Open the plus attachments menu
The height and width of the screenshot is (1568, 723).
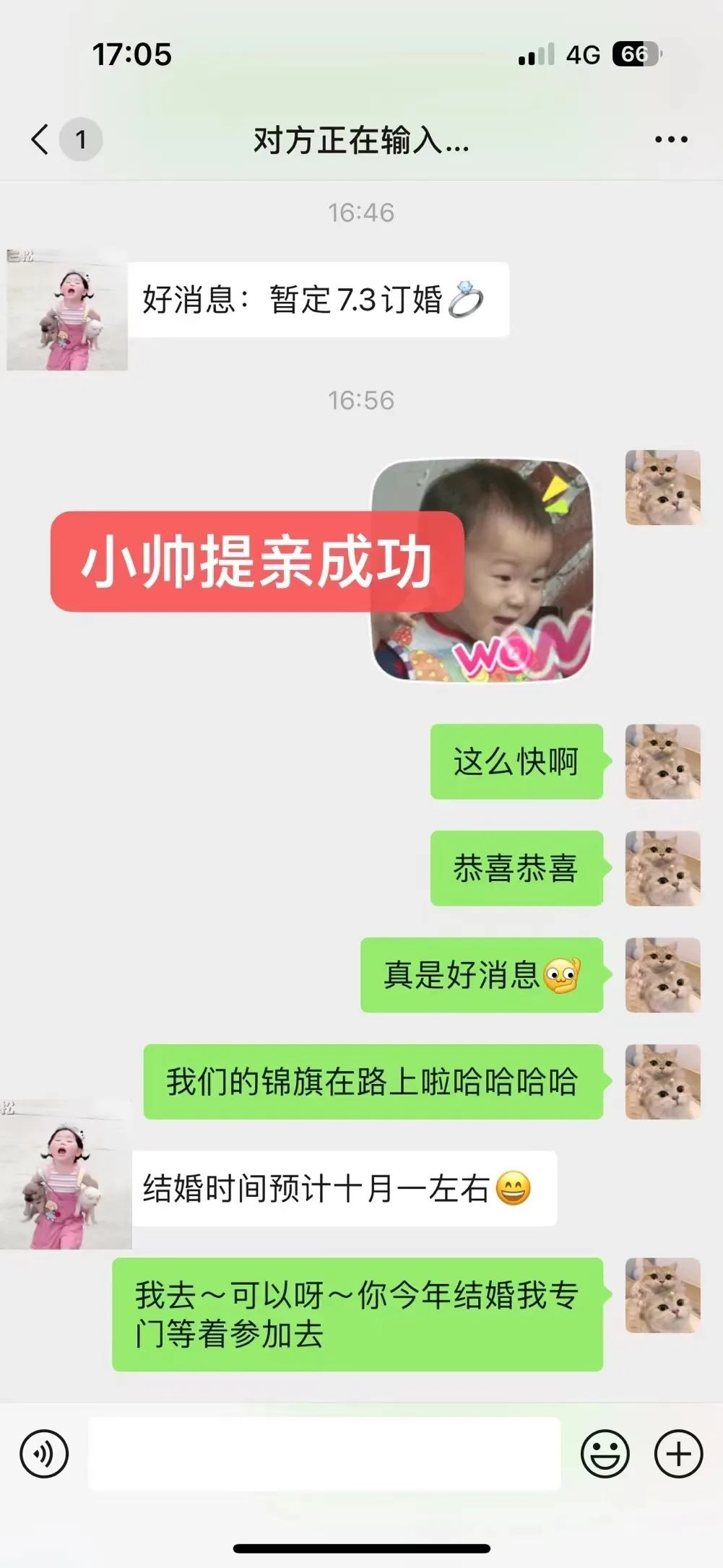[678, 1454]
